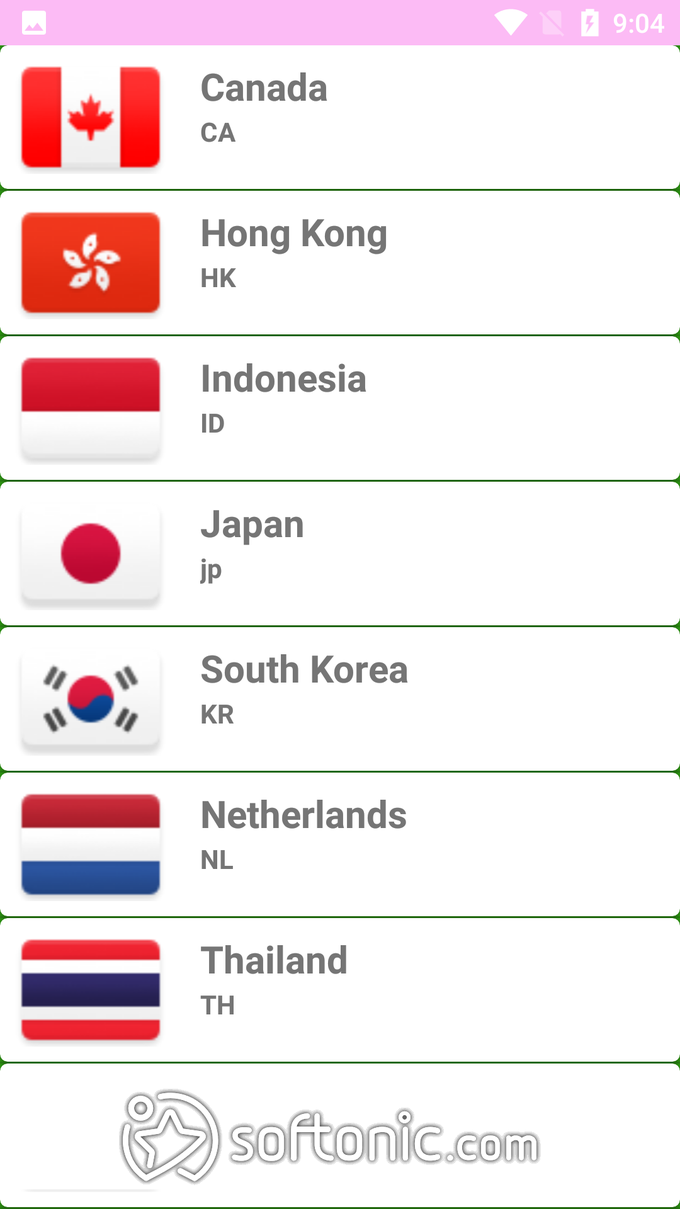680x1209 pixels.
Task: Open the Japan entry
Action: 340,553
